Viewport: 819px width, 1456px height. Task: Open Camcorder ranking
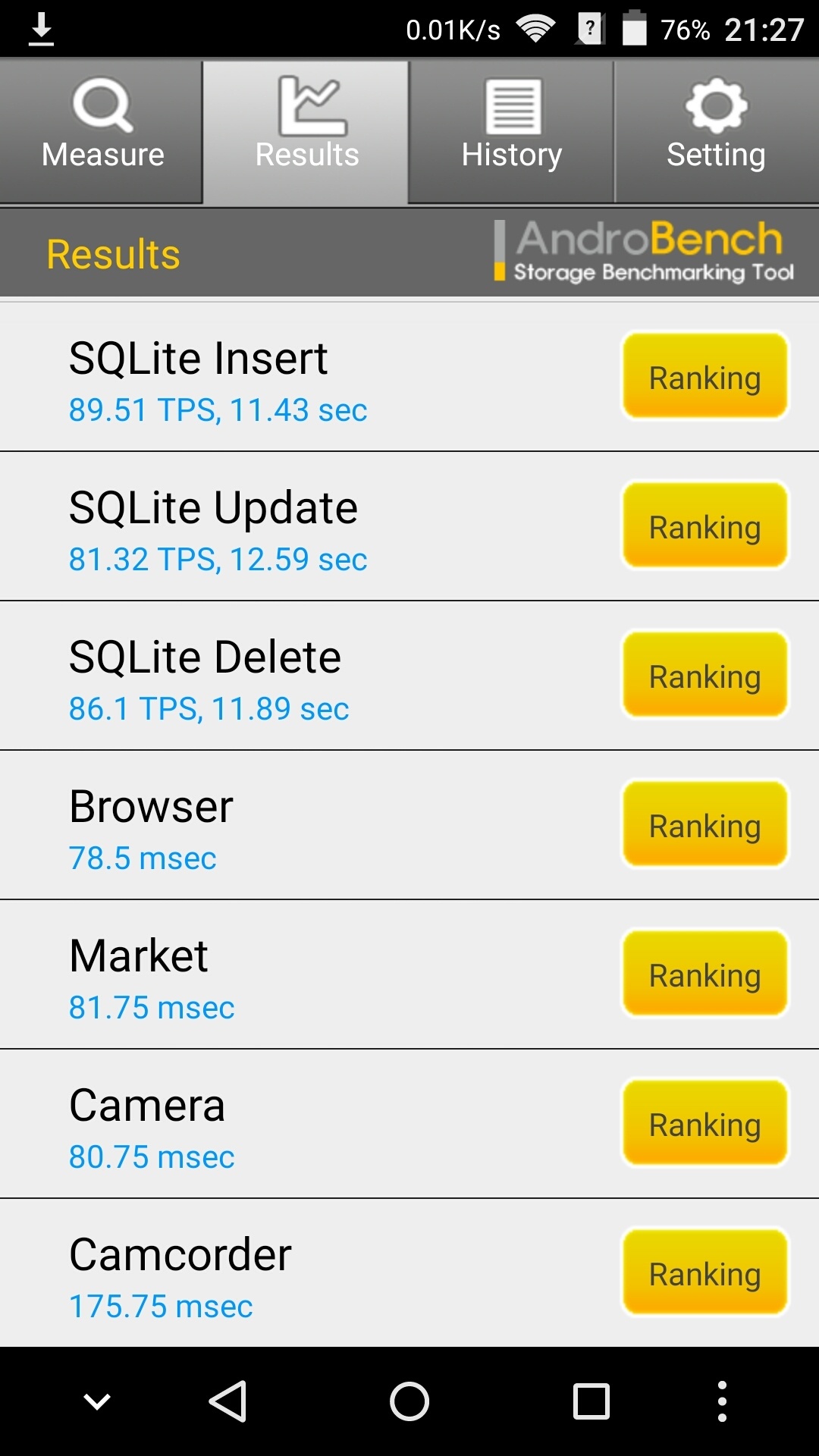pos(704,1272)
